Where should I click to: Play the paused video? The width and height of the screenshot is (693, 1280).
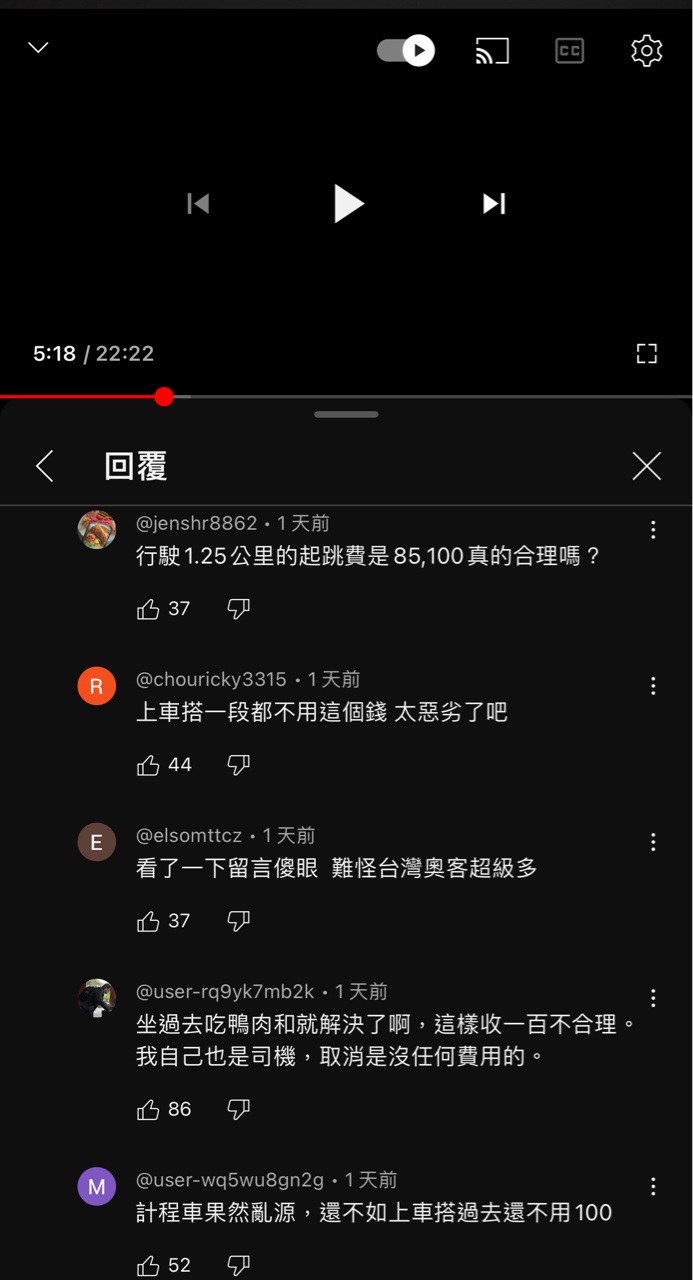click(x=347, y=204)
